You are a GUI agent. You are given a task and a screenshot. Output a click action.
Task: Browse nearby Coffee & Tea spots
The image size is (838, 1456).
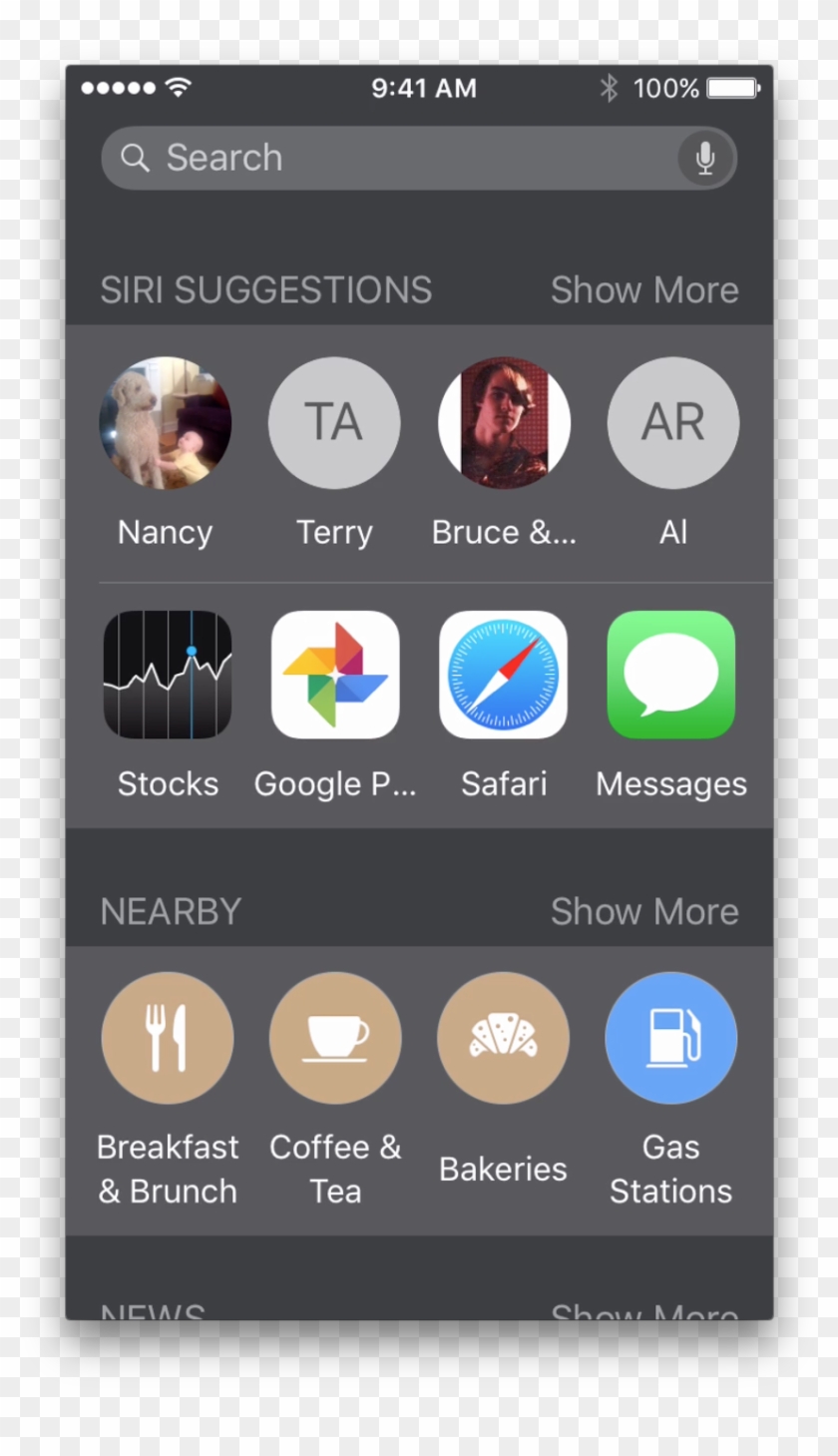coord(335,1038)
